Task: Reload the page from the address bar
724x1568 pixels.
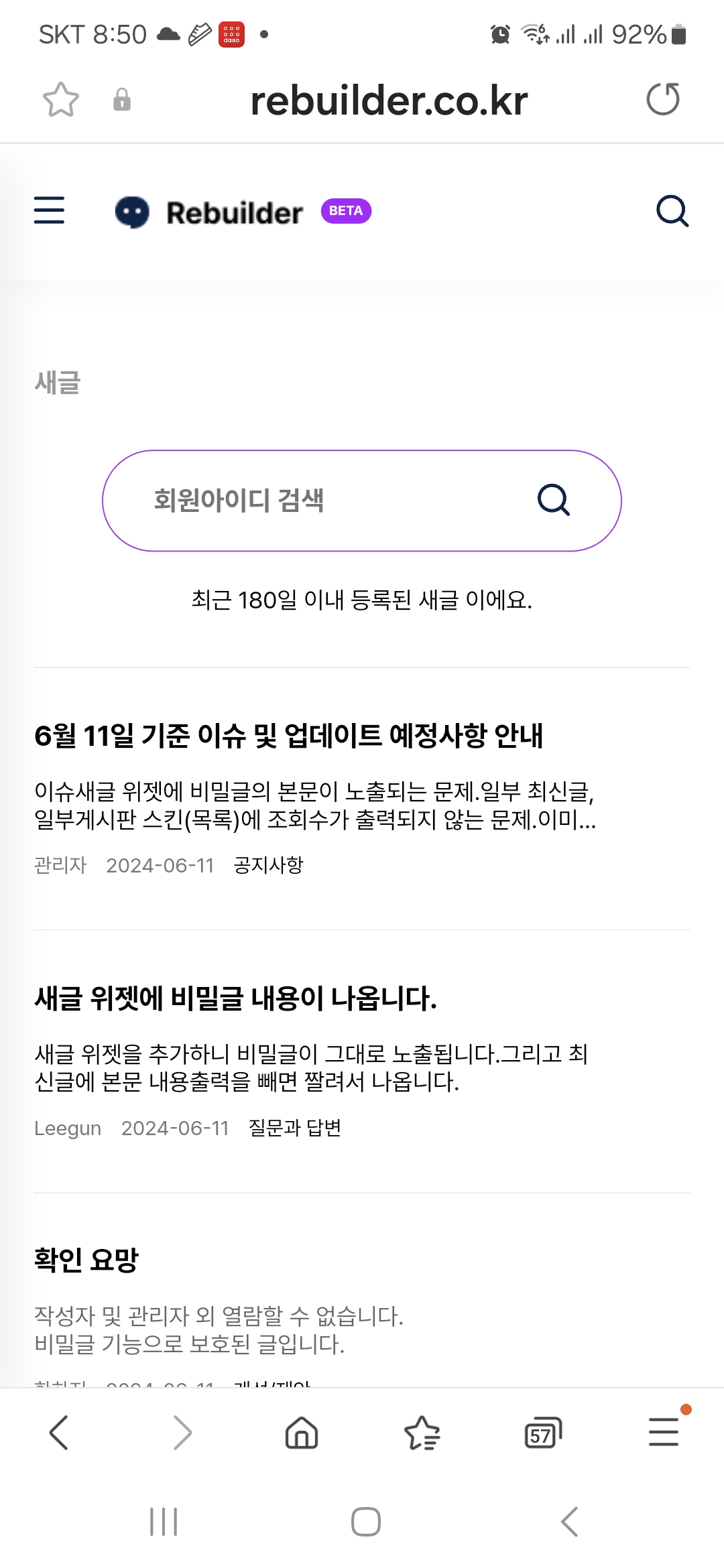Action: [663, 99]
